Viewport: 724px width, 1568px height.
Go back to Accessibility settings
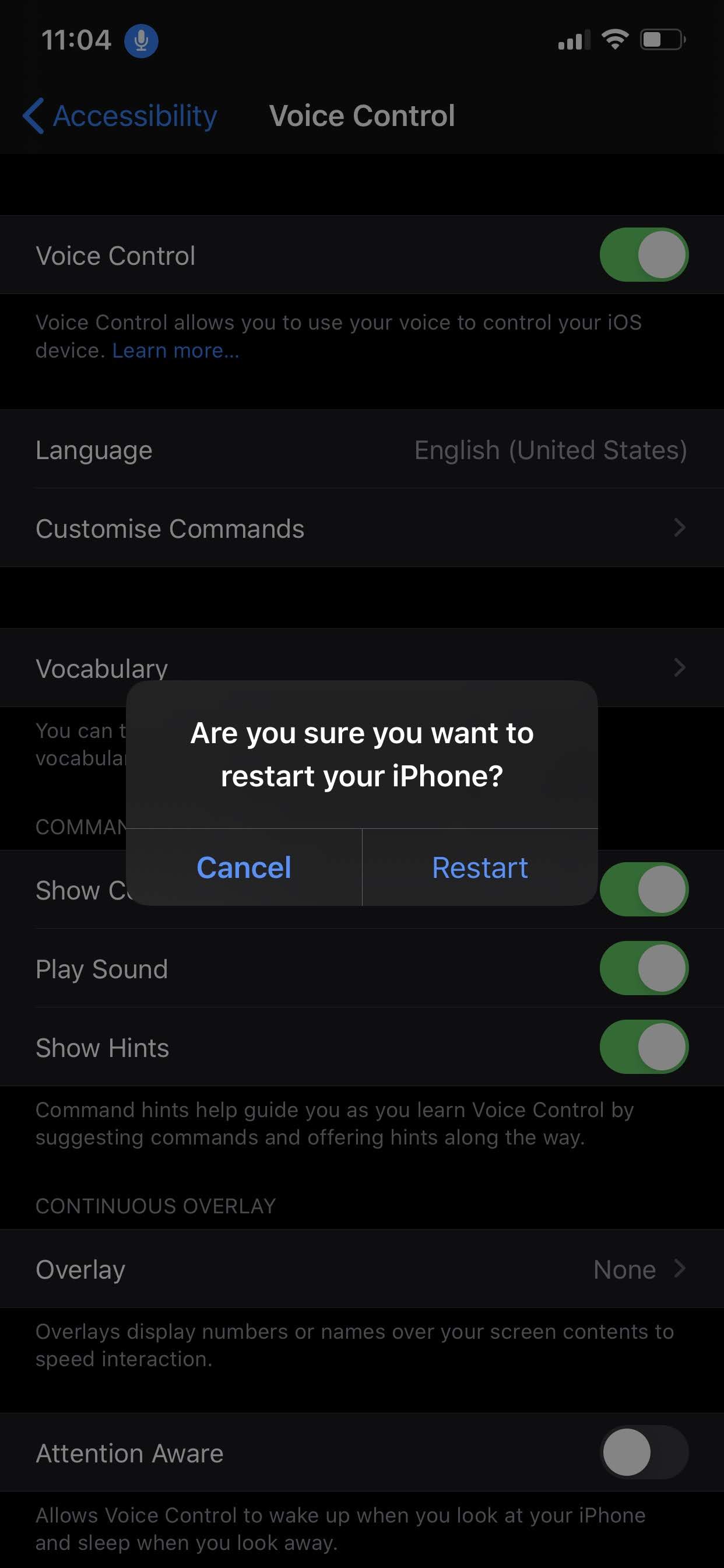[121, 116]
